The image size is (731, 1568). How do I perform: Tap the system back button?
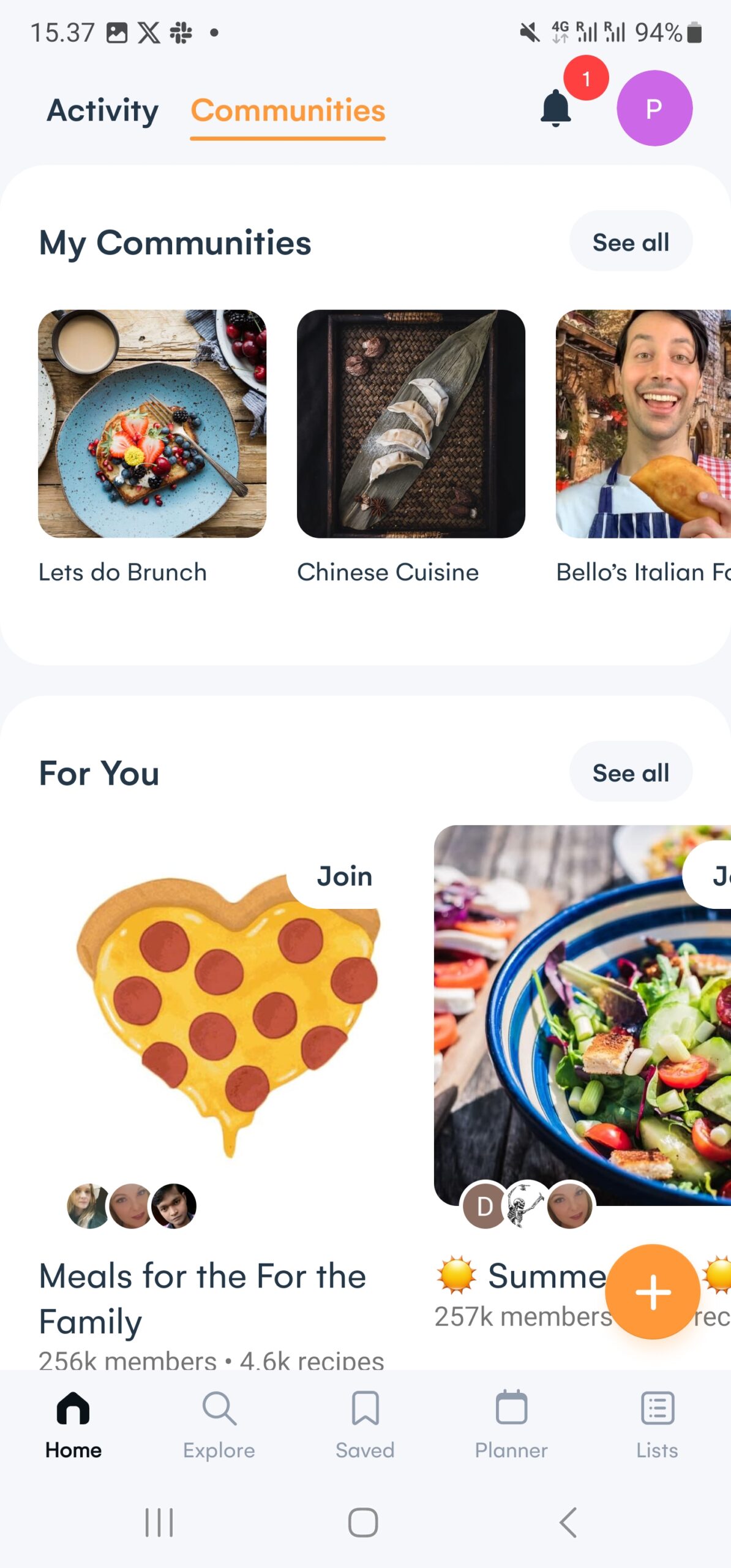(568, 1521)
